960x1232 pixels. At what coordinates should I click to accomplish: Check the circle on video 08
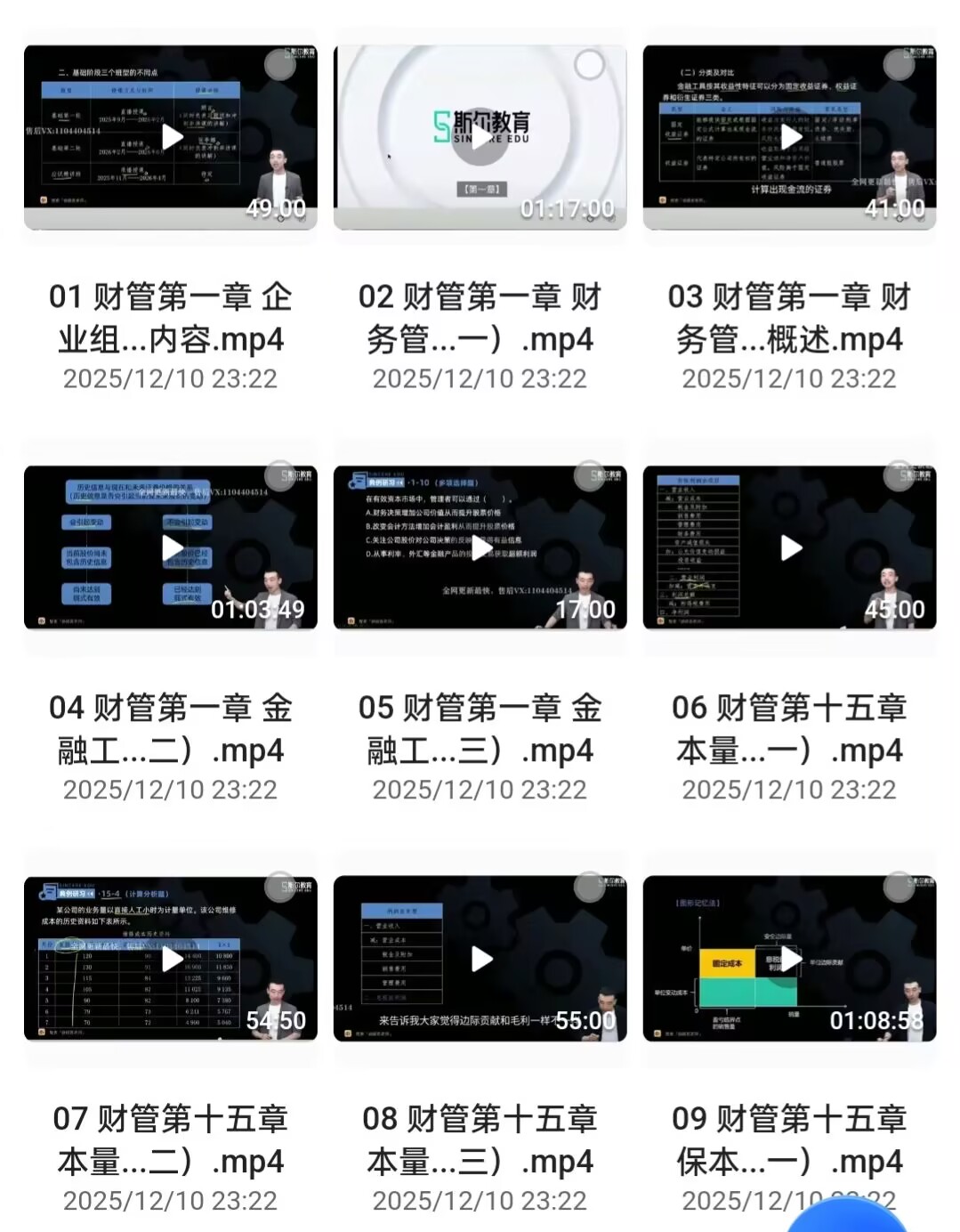(x=589, y=887)
